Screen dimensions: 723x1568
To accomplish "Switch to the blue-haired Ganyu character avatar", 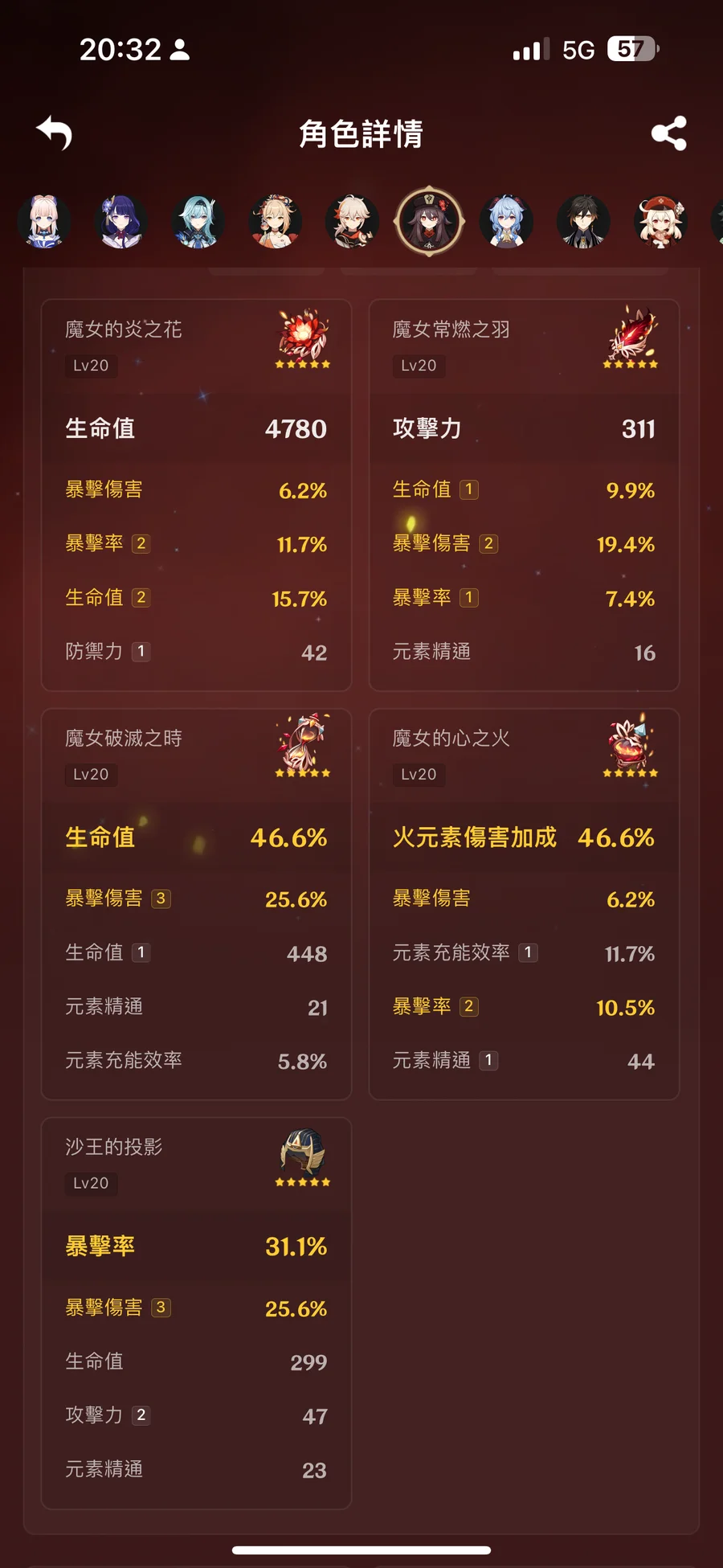I will (x=506, y=221).
